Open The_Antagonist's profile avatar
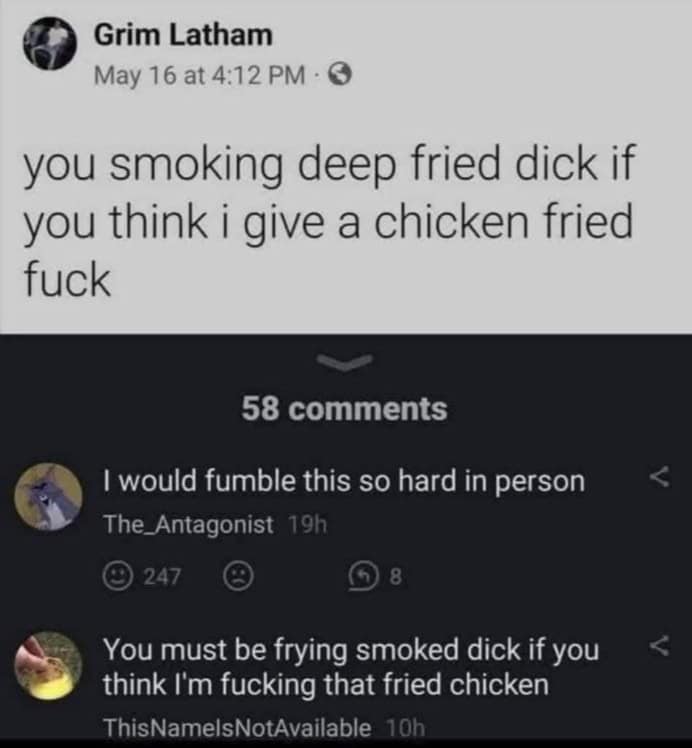Viewport: 692px width, 748px height. [x=49, y=497]
